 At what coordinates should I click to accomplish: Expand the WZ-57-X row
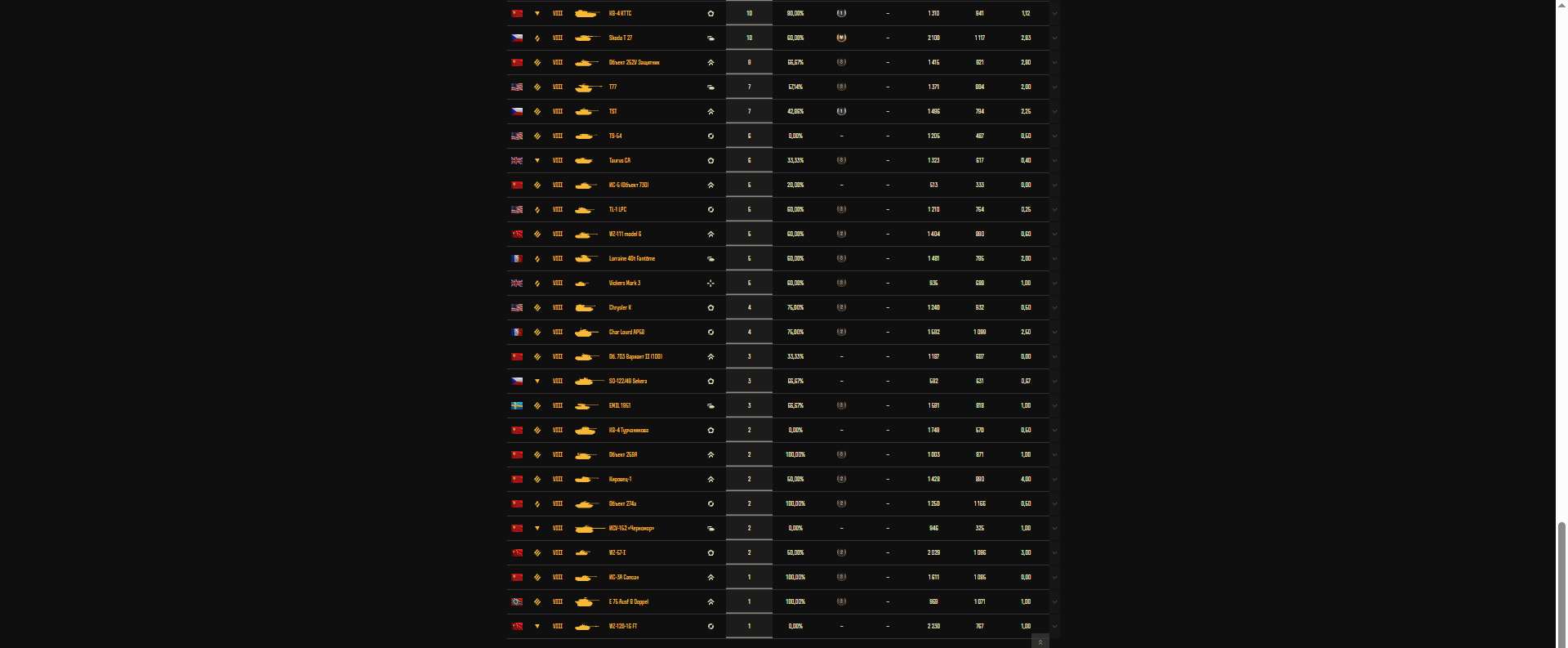coord(1054,553)
